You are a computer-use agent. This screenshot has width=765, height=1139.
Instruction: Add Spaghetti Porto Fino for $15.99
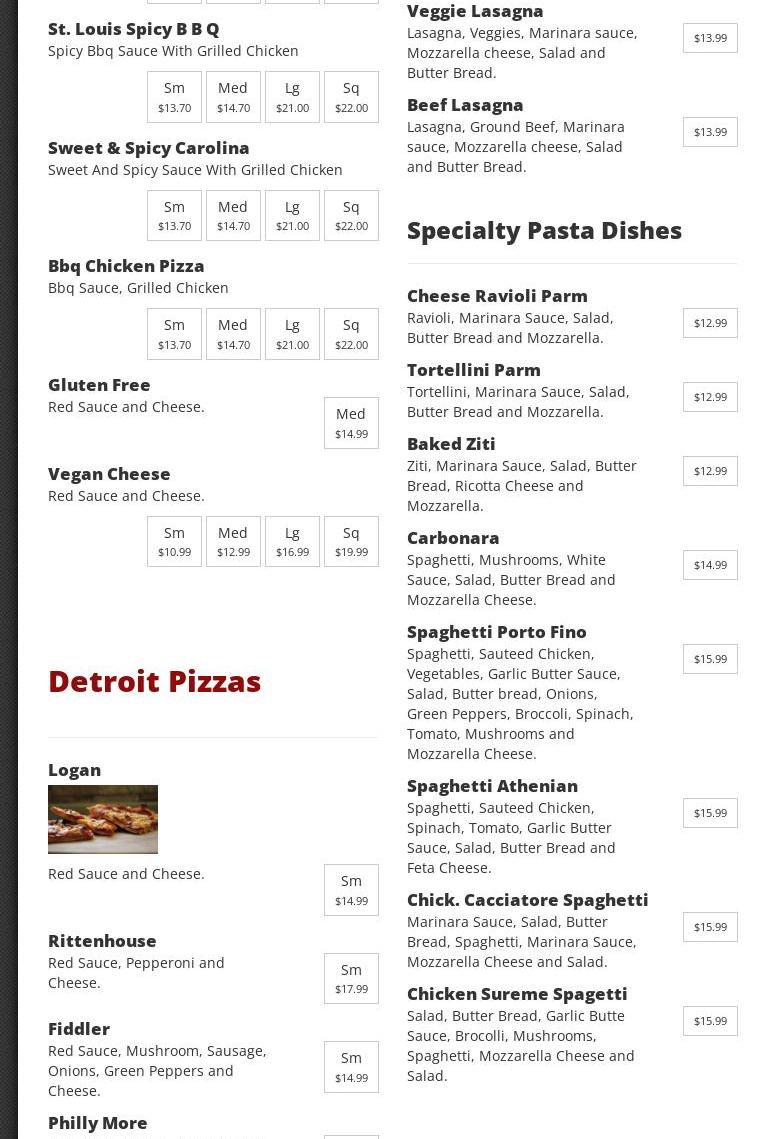tap(710, 659)
